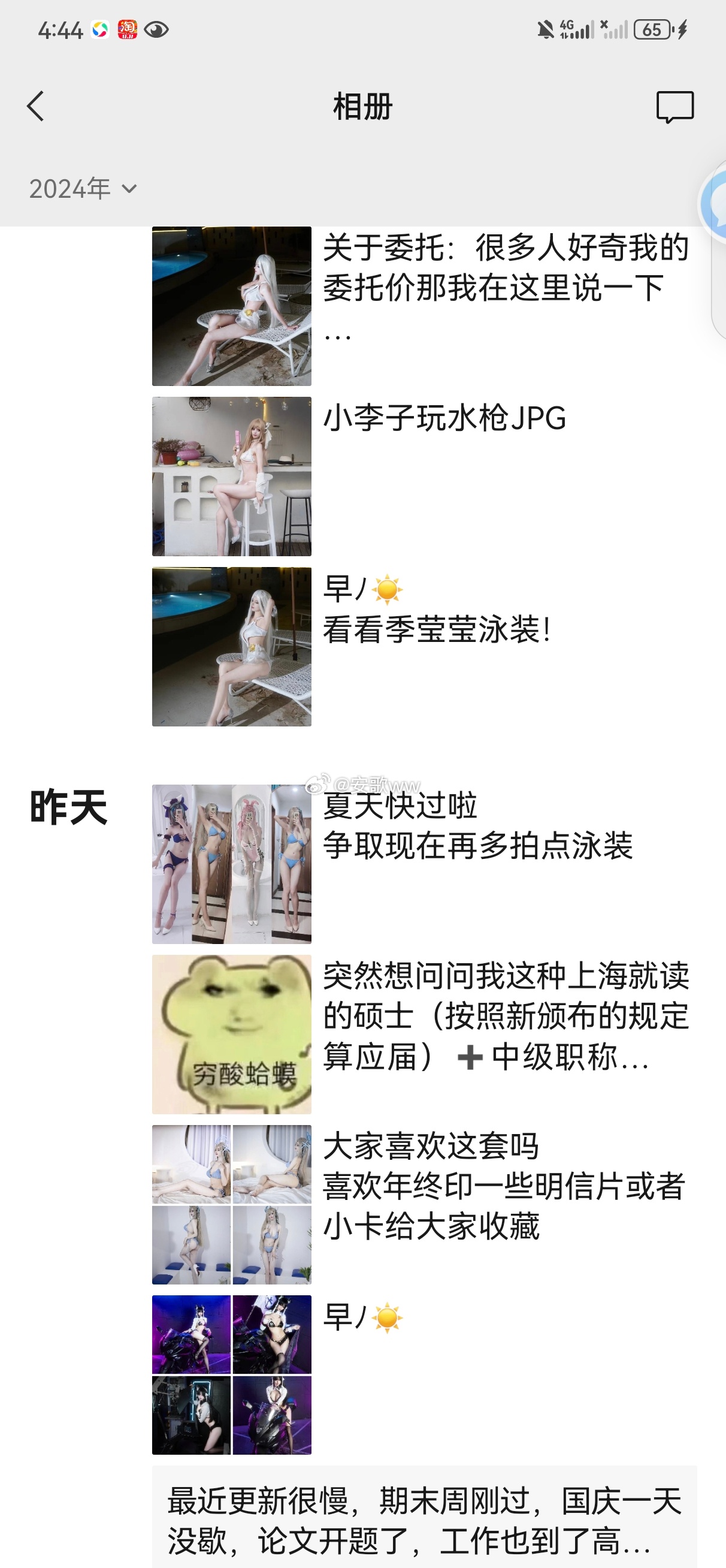Viewport: 726px width, 1568px height.
Task: Tap the floating chat bubble at screen edge
Action: [x=713, y=204]
